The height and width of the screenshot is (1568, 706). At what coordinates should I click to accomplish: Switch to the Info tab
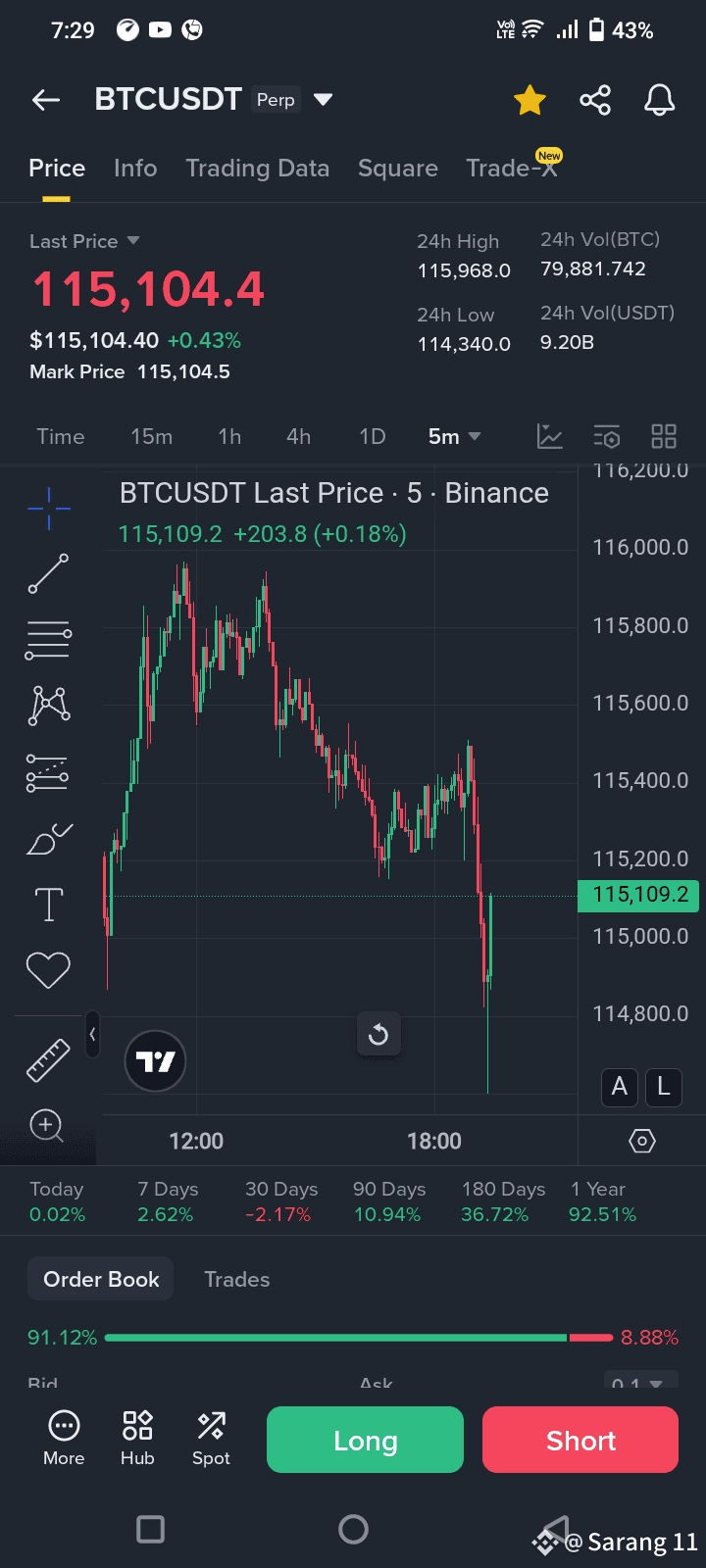pyautogui.click(x=135, y=169)
